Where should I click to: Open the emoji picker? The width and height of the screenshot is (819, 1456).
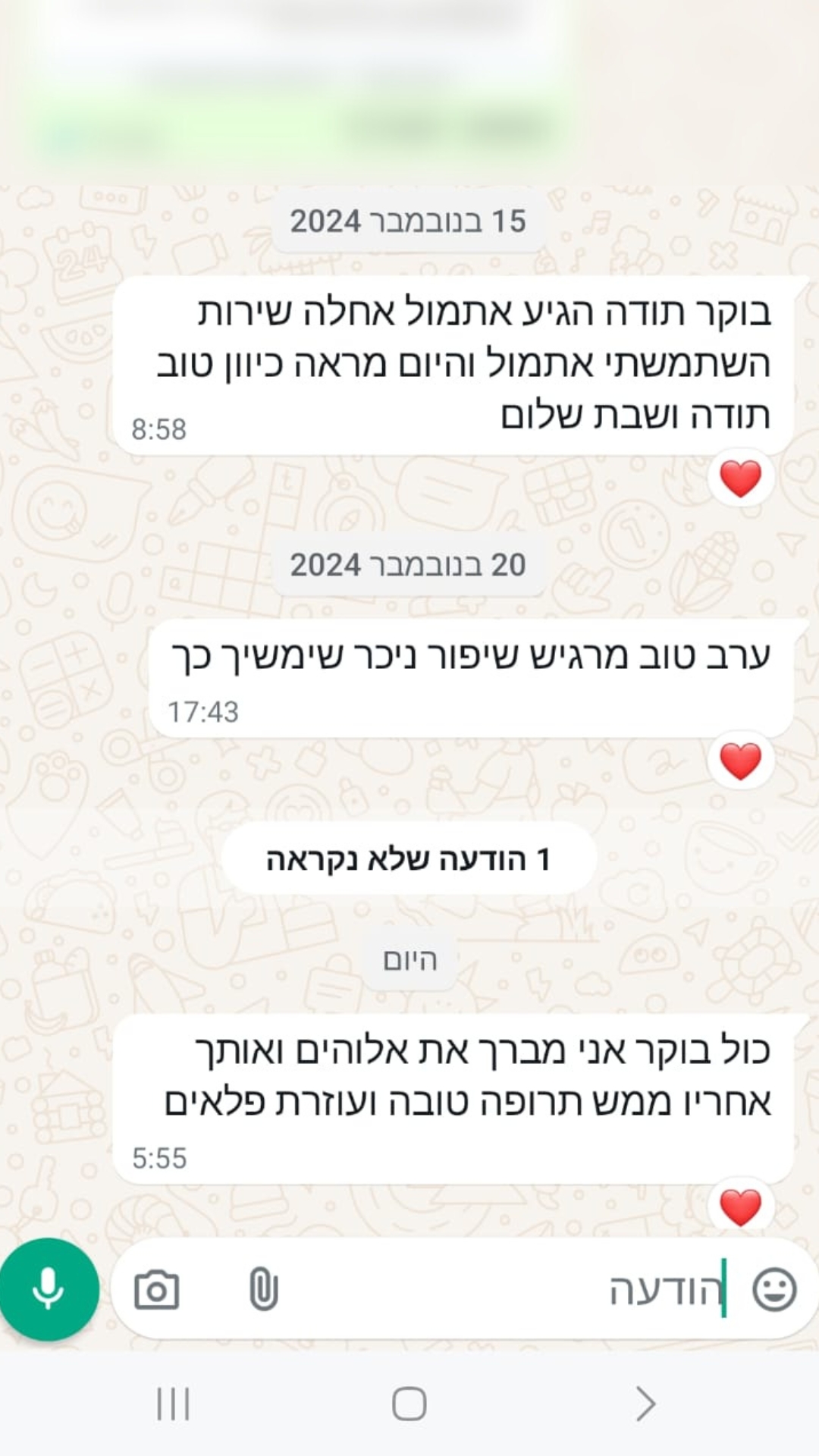[774, 1289]
